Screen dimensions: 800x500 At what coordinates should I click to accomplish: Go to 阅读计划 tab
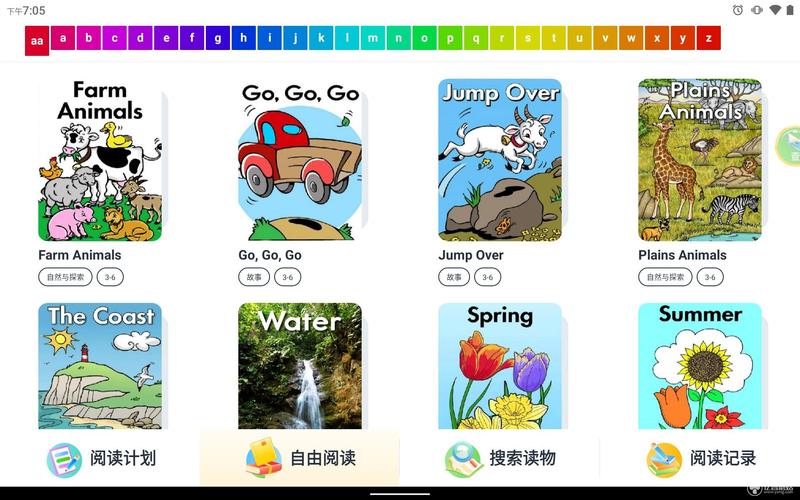[101, 459]
